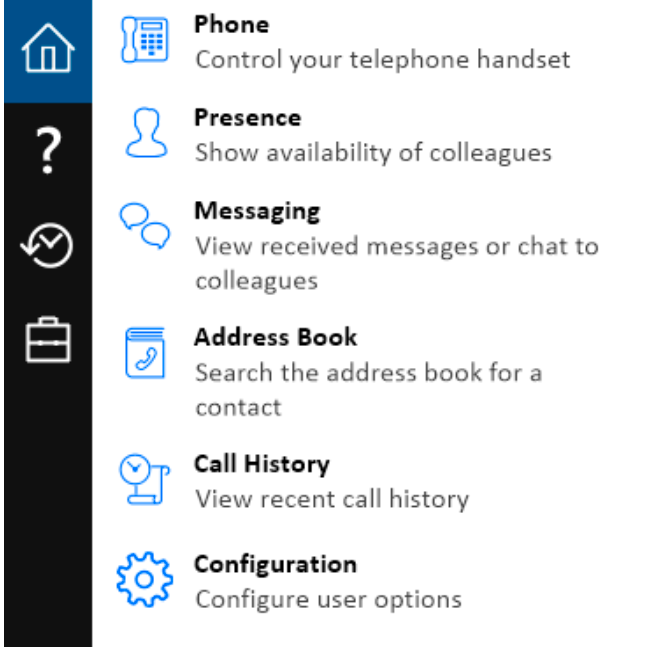This screenshot has width=647, height=647.
Task: Open the Address Book
Action: coord(275,337)
